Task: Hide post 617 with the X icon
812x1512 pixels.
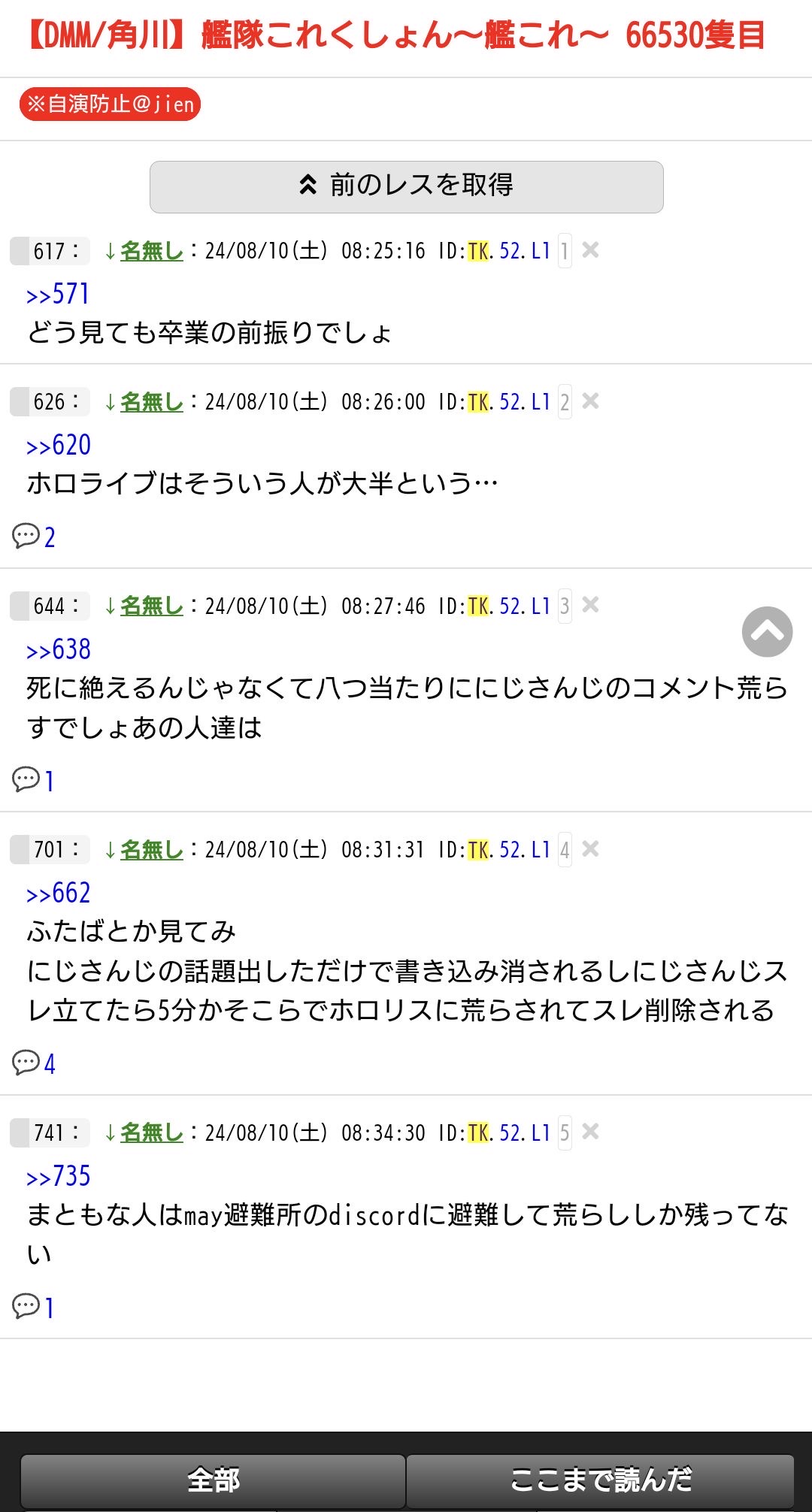Action: coord(591,250)
